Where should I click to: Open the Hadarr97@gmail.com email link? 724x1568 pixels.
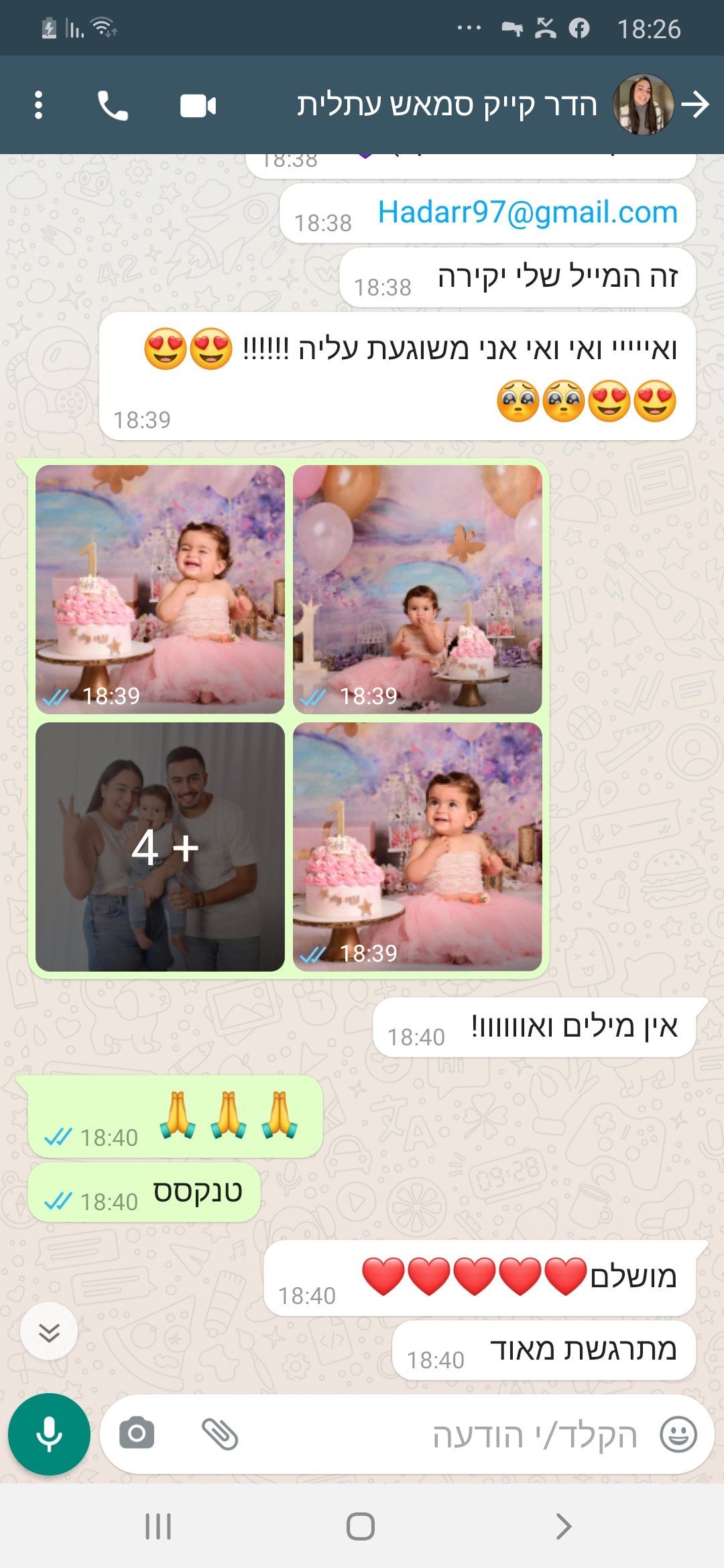pyautogui.click(x=528, y=212)
